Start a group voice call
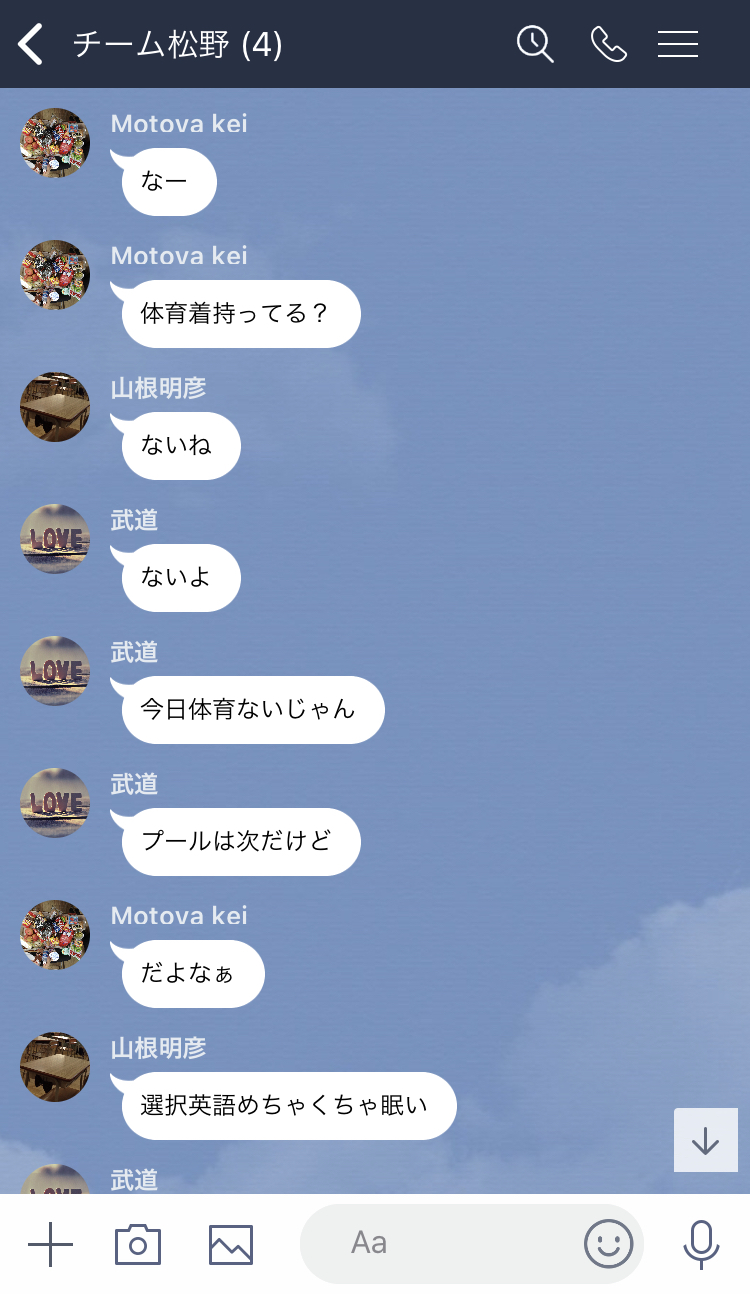This screenshot has width=750, height=1294. 608,45
